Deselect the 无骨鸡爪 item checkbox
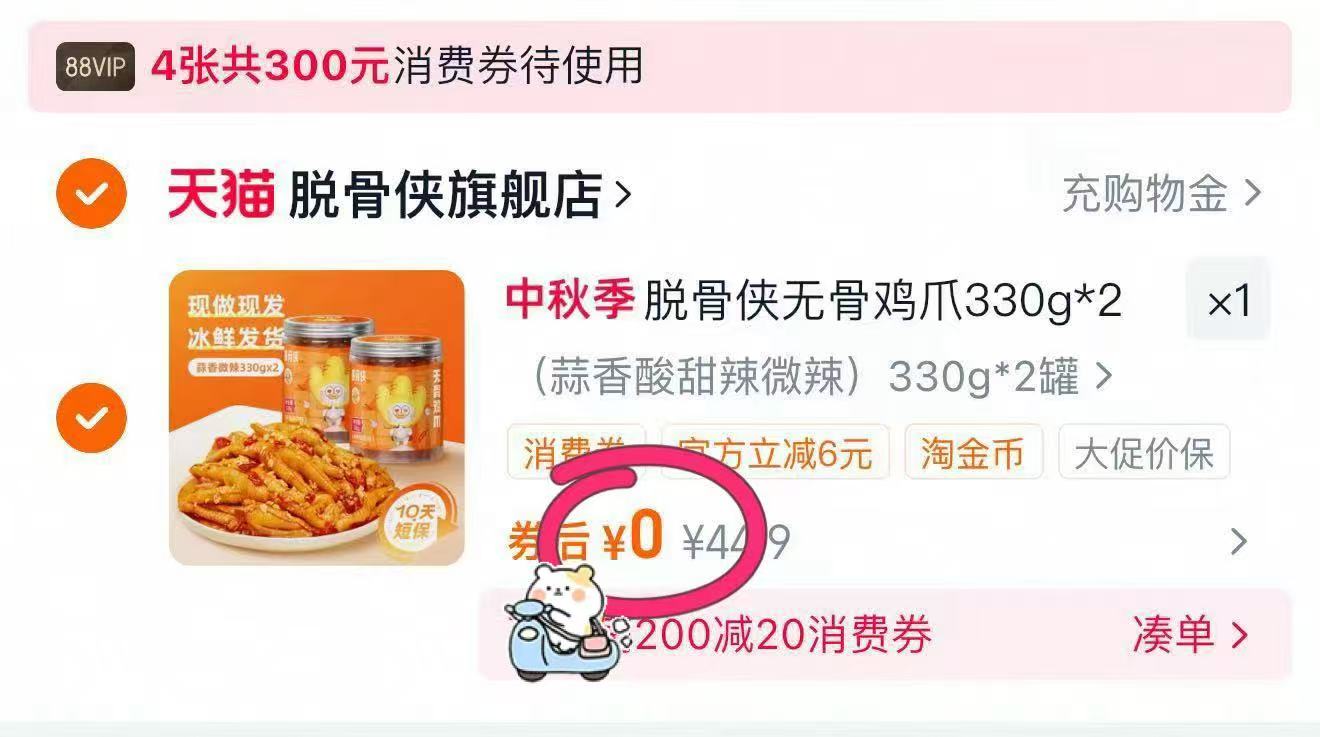 91,417
